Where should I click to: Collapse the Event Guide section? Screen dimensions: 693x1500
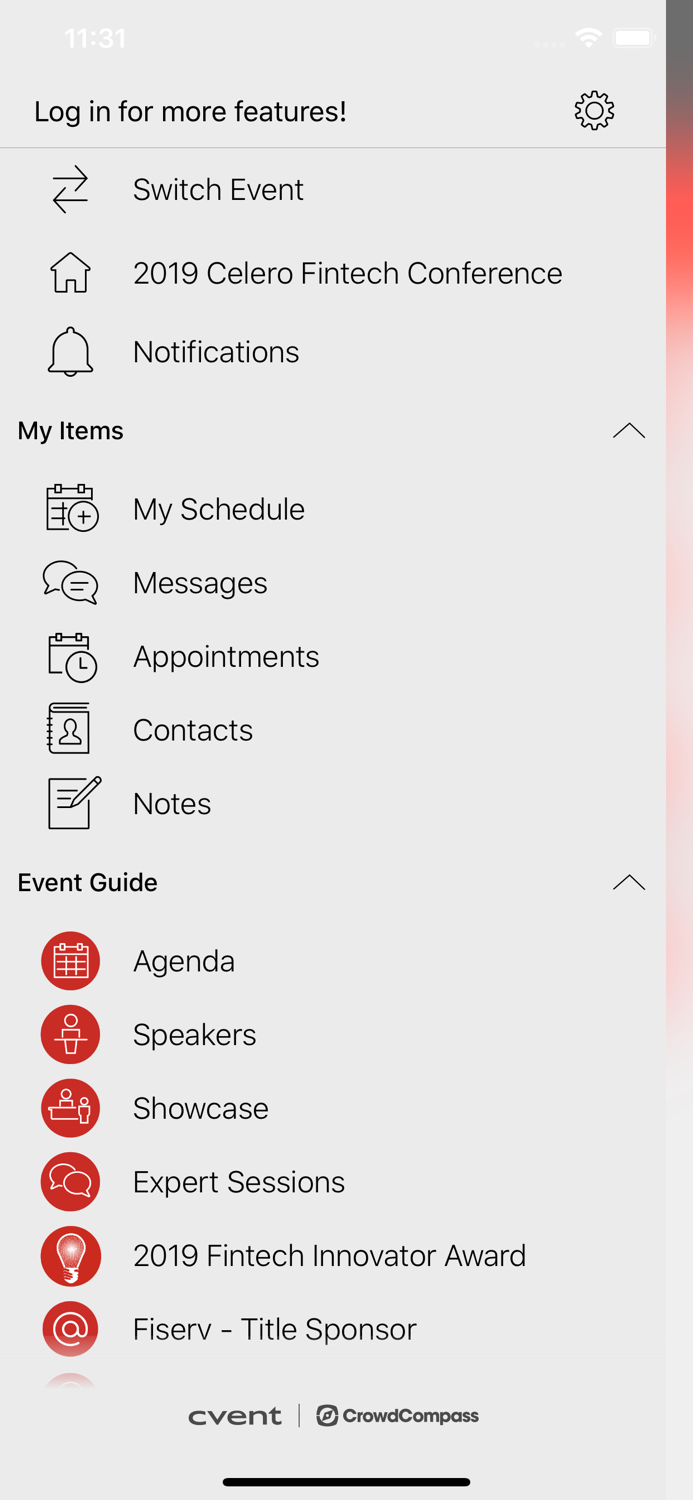click(x=628, y=883)
